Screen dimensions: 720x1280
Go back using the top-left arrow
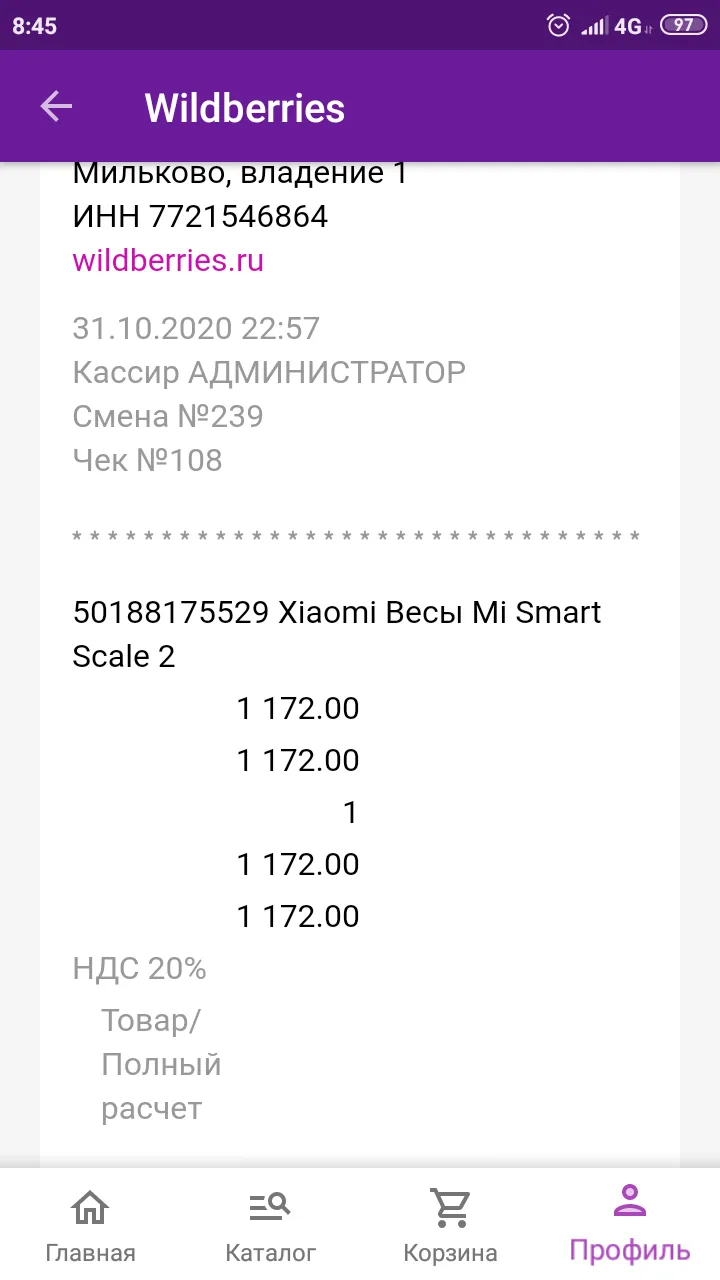click(x=56, y=107)
